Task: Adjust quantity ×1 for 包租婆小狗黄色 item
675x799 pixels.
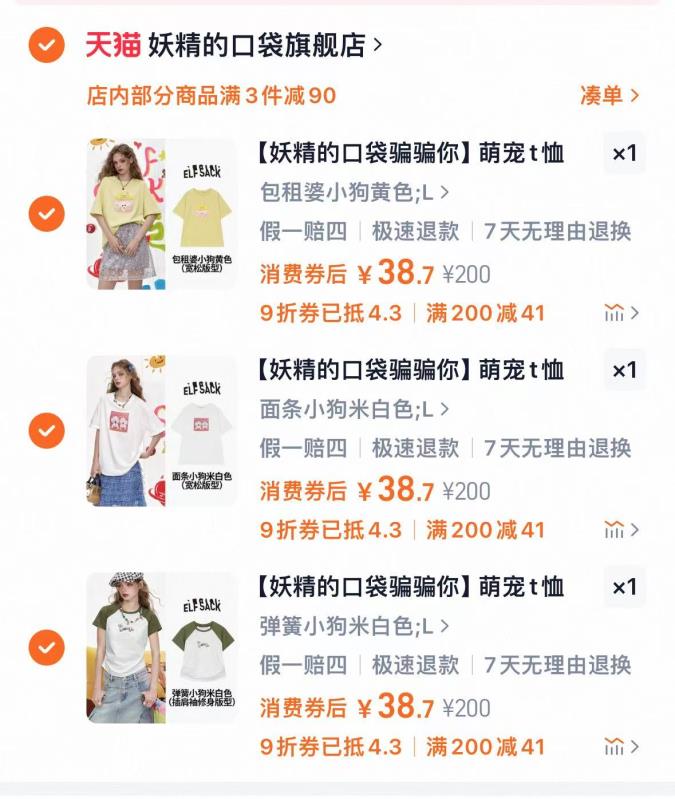Action: click(x=624, y=153)
